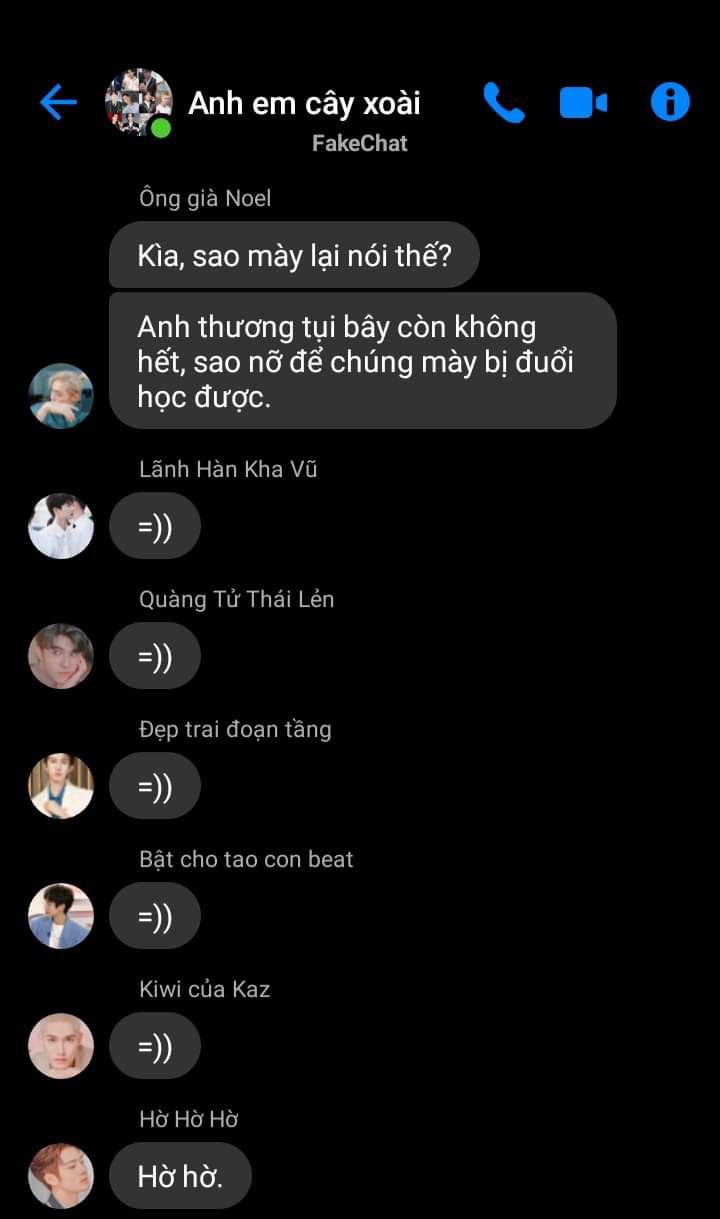Open Anh em cây xoài group details
Screen dimensions: 720x1219
(x=304, y=103)
